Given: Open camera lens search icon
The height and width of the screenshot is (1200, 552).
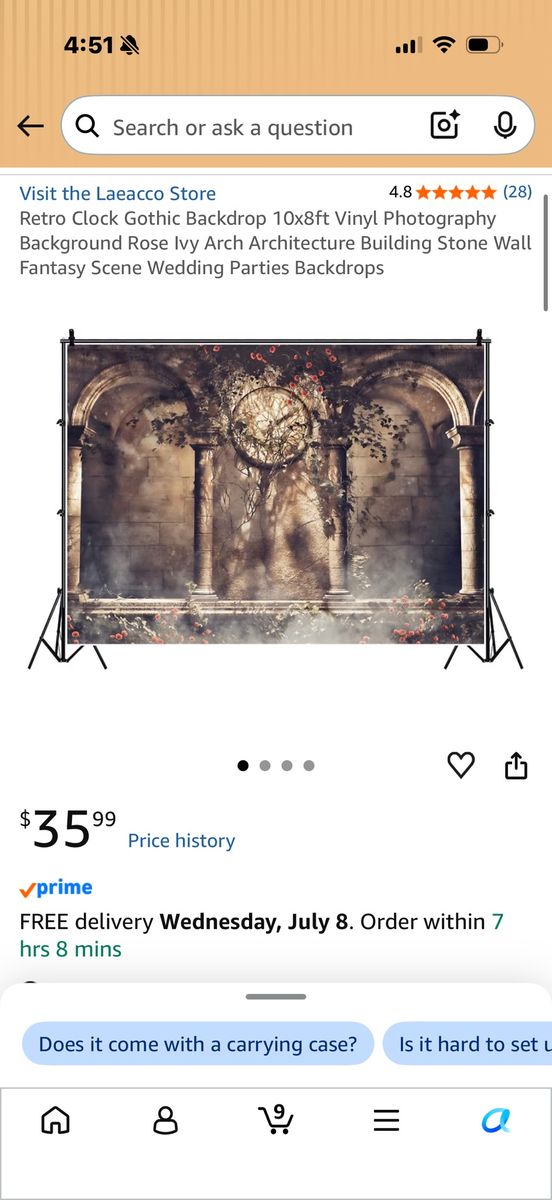Looking at the screenshot, I should tap(444, 126).
